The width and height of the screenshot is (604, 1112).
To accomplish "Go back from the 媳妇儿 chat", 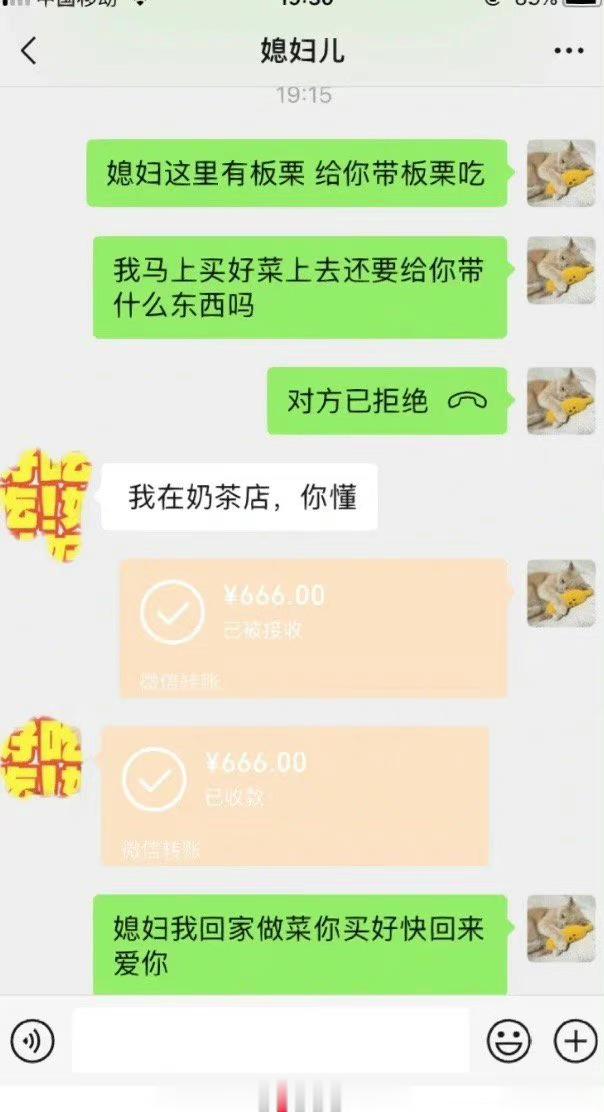I will pos(29,51).
